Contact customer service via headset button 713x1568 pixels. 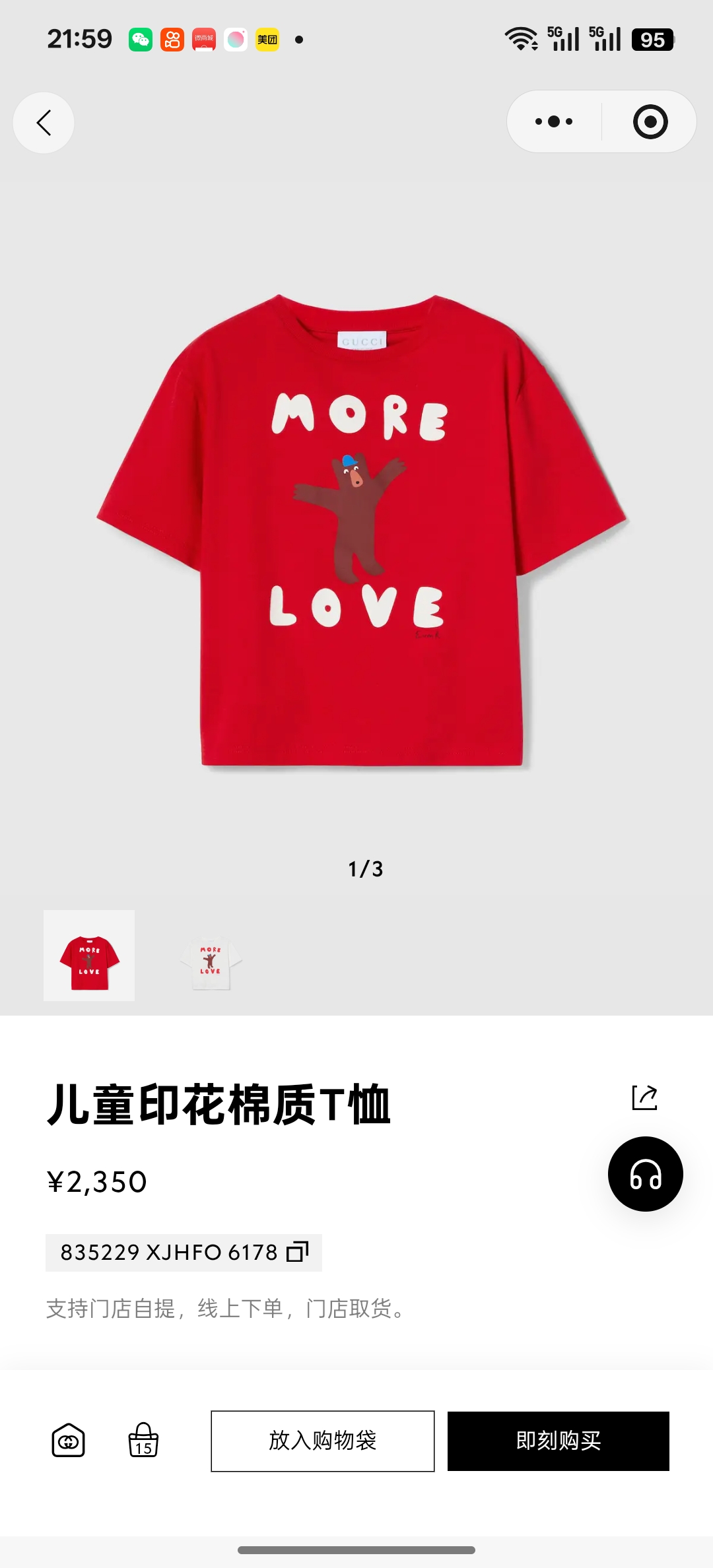(646, 1174)
